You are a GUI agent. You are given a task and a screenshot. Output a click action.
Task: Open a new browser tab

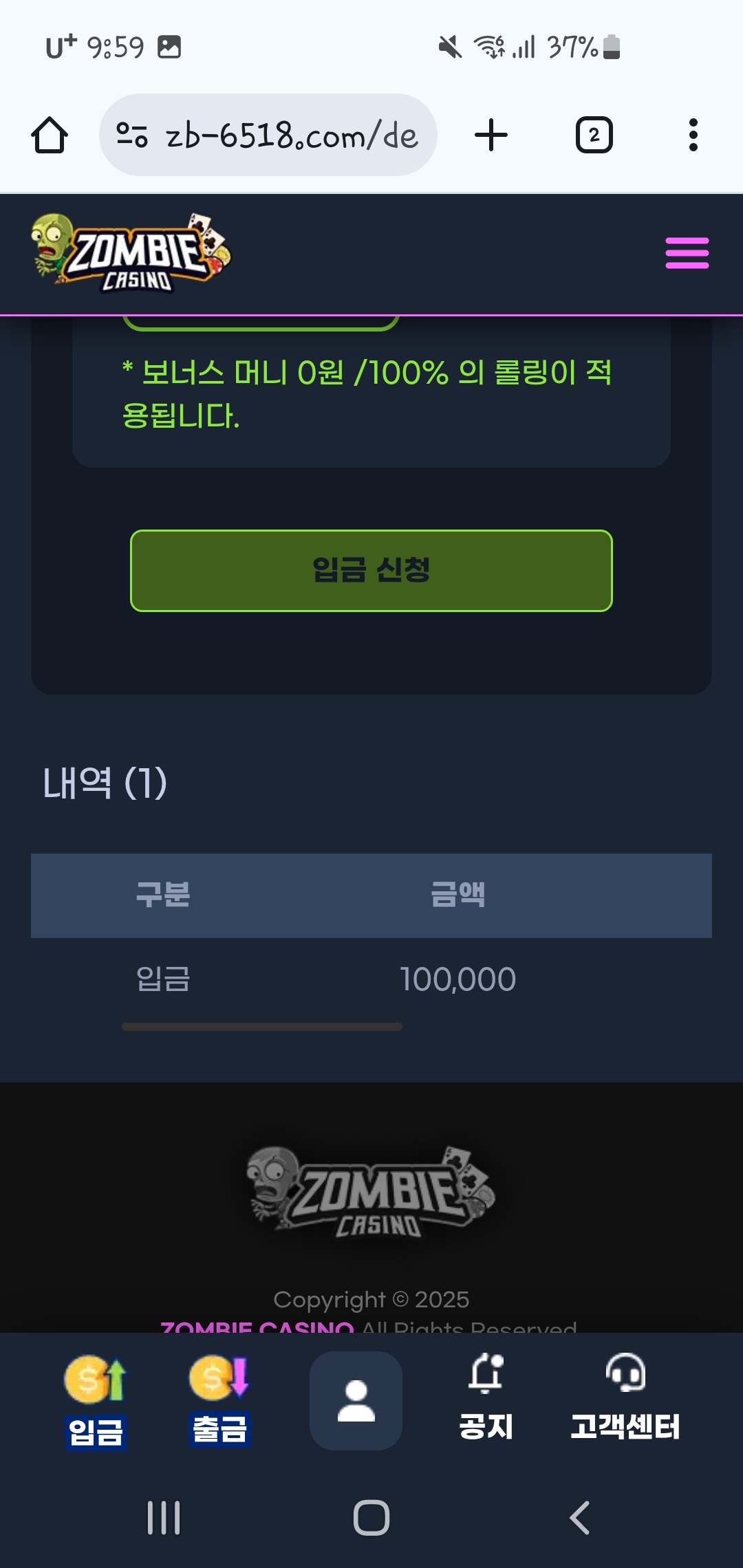[491, 135]
